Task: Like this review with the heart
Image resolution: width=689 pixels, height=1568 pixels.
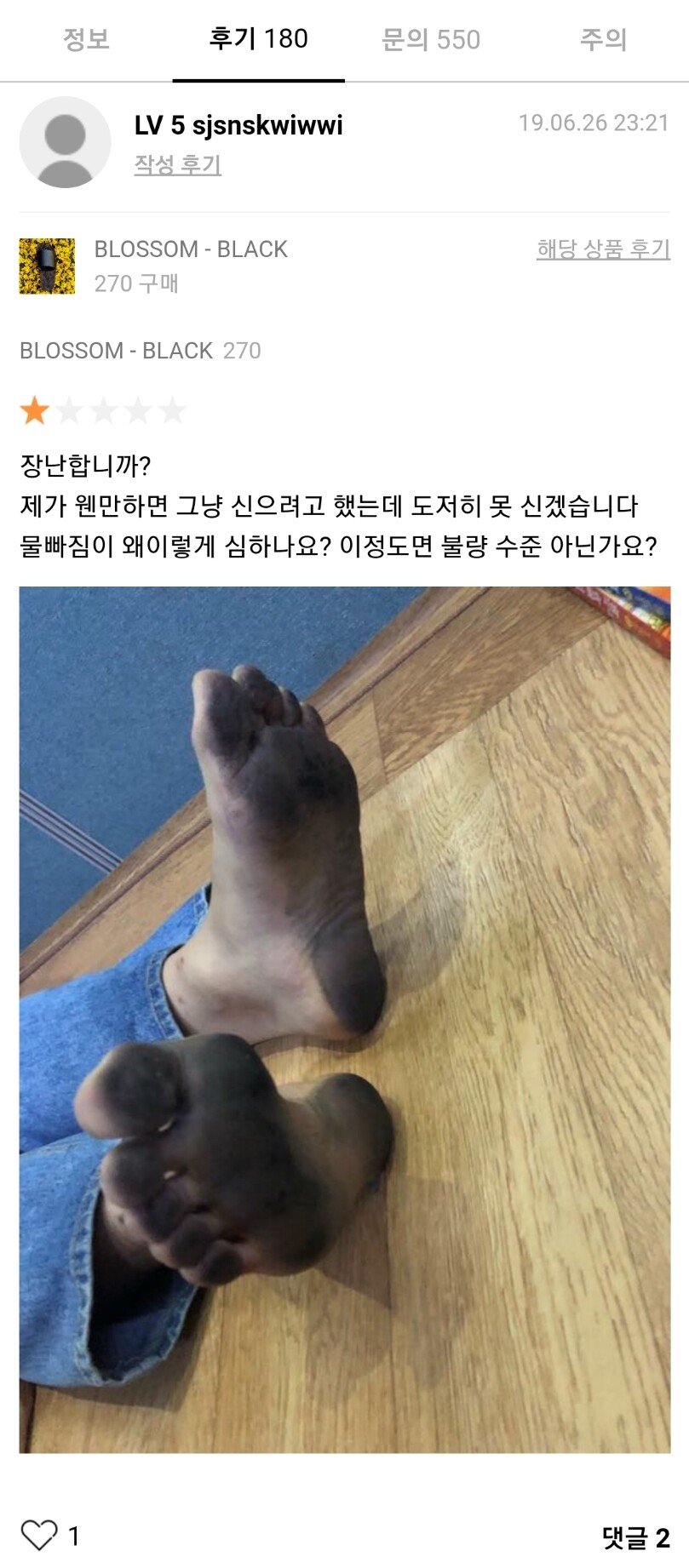Action: (x=38, y=1536)
